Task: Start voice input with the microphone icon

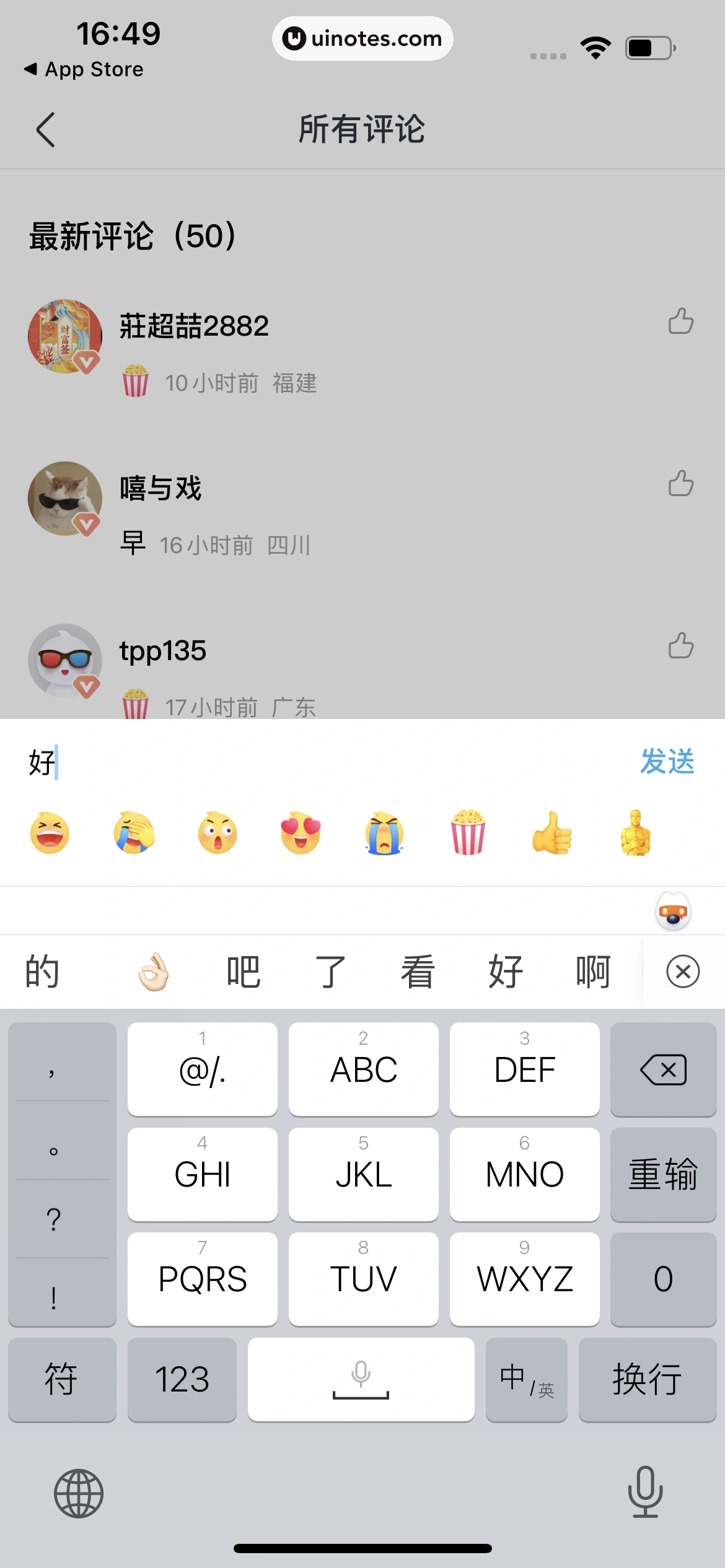Action: [x=646, y=1492]
